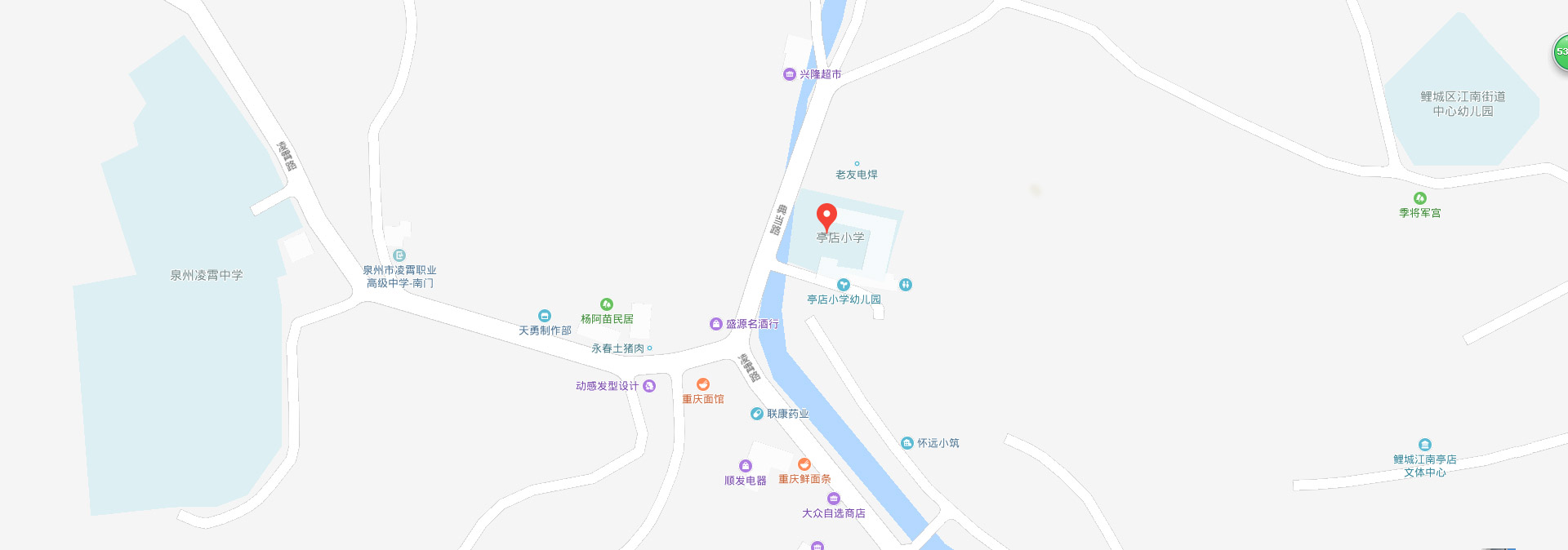The height and width of the screenshot is (550, 1568).
Task: Tap 动感发型设计 salon marker
Action: [649, 386]
